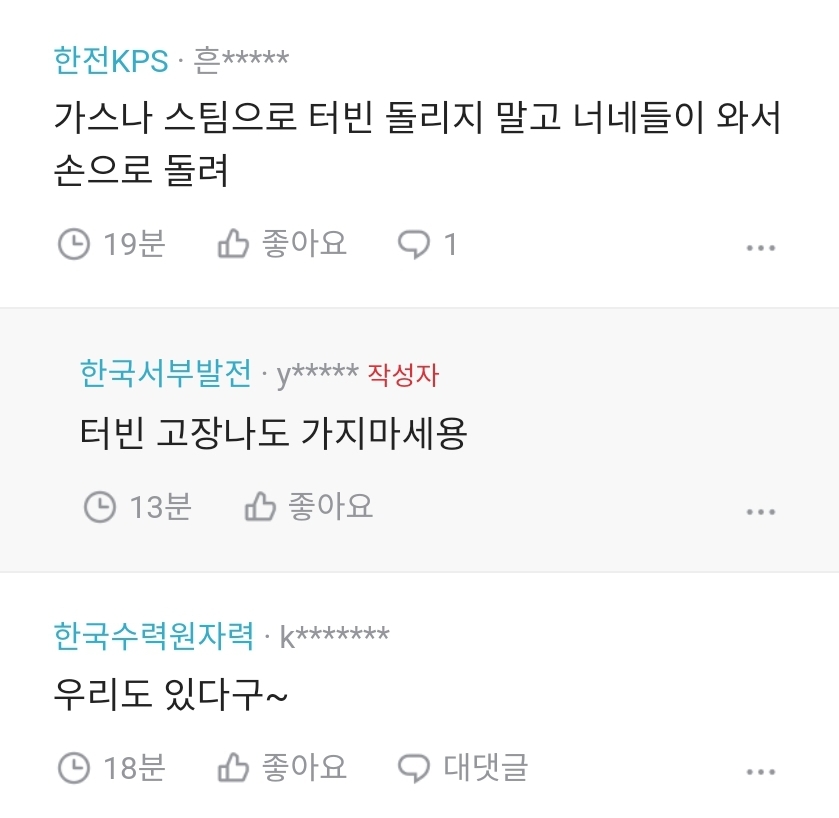
Task: Open replies on the 한전KPS comment
Action: [427, 244]
